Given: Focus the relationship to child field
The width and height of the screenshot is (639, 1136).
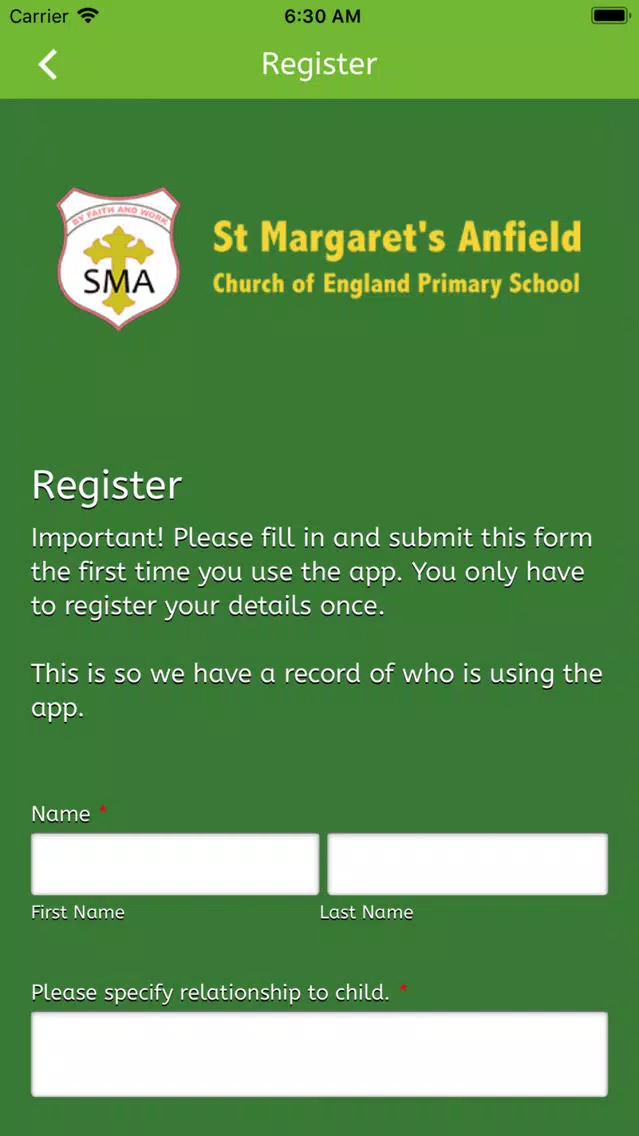Looking at the screenshot, I should pyautogui.click(x=320, y=1054).
